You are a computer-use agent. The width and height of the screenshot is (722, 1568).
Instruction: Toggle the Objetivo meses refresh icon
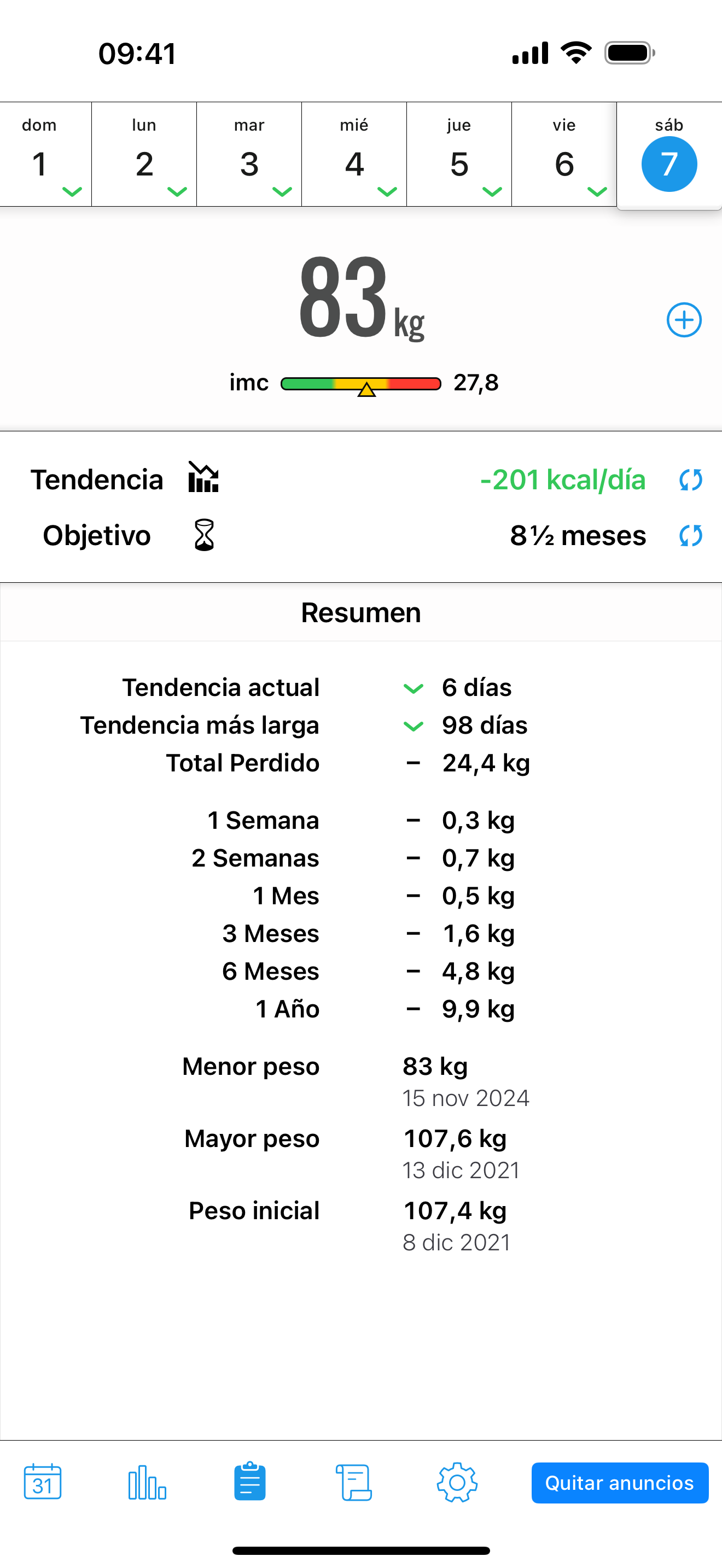click(x=690, y=536)
